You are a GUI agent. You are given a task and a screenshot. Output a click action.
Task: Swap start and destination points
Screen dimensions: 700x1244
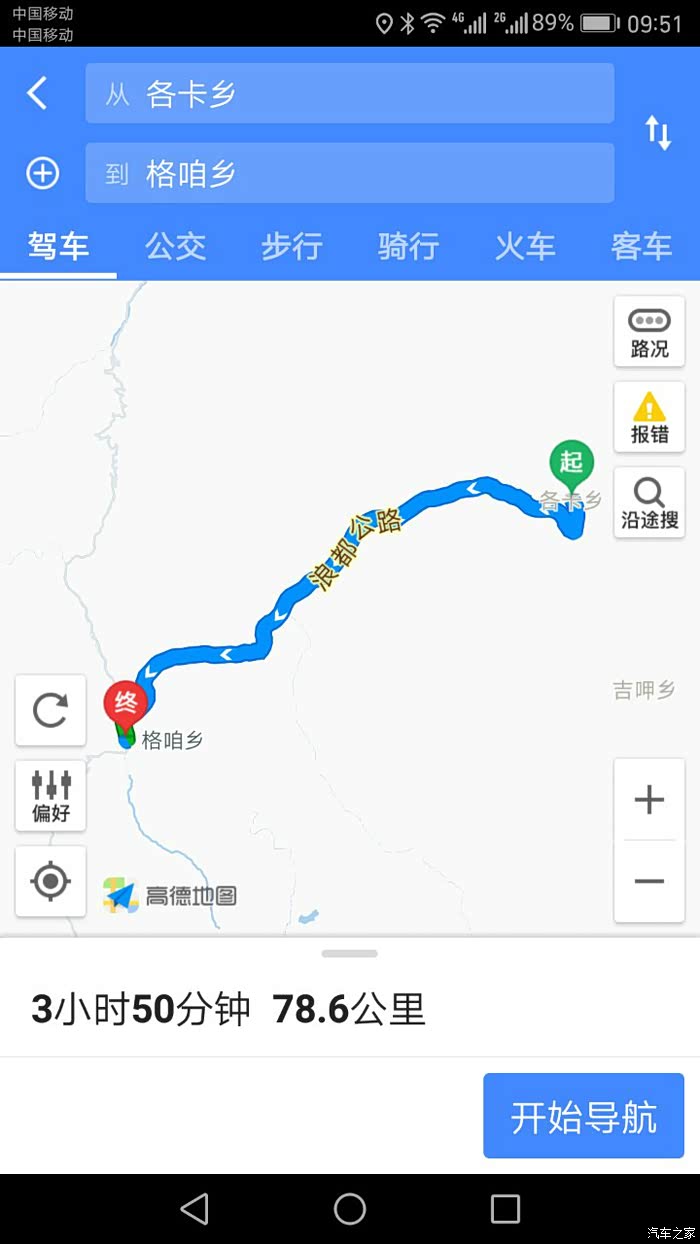pyautogui.click(x=658, y=133)
